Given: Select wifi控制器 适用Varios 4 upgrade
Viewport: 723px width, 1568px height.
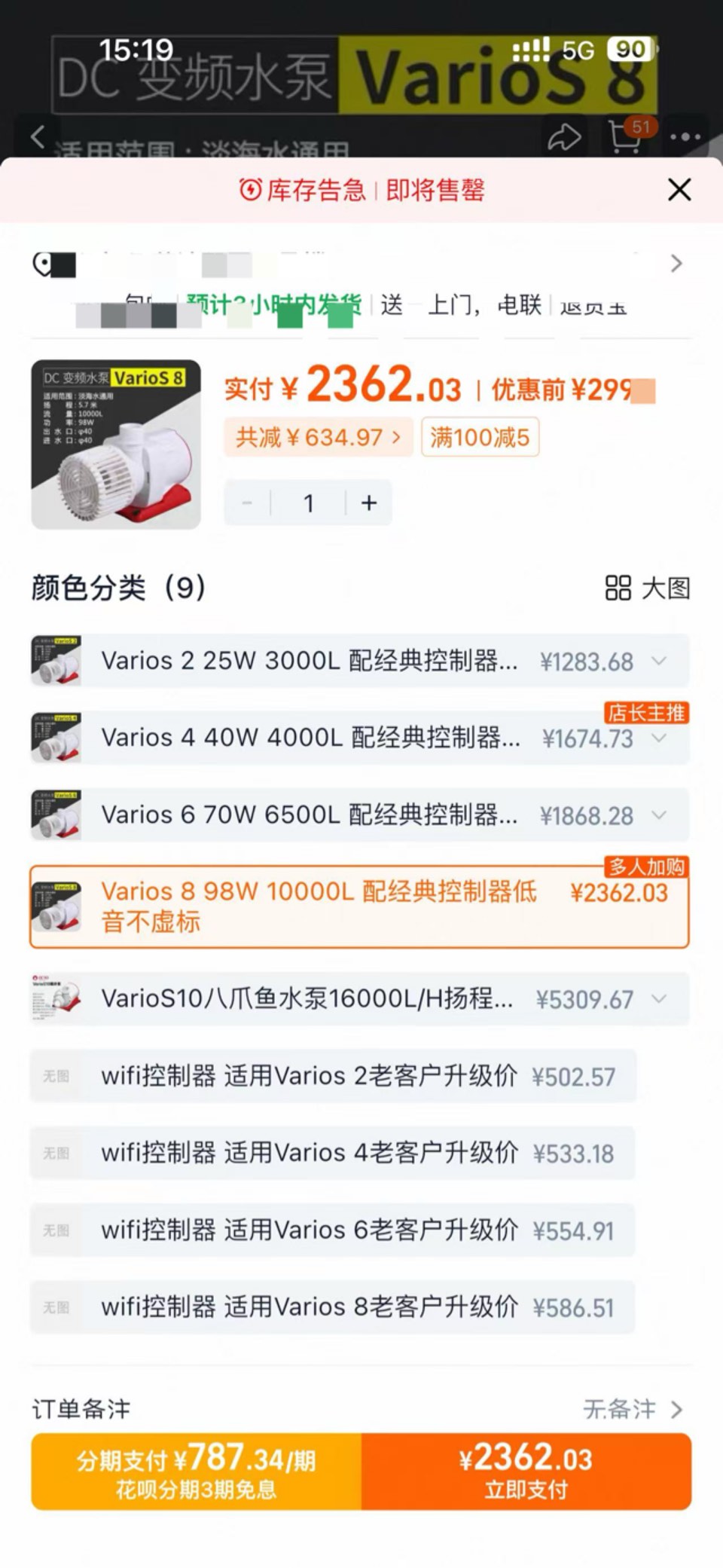Looking at the screenshot, I should [309, 1153].
